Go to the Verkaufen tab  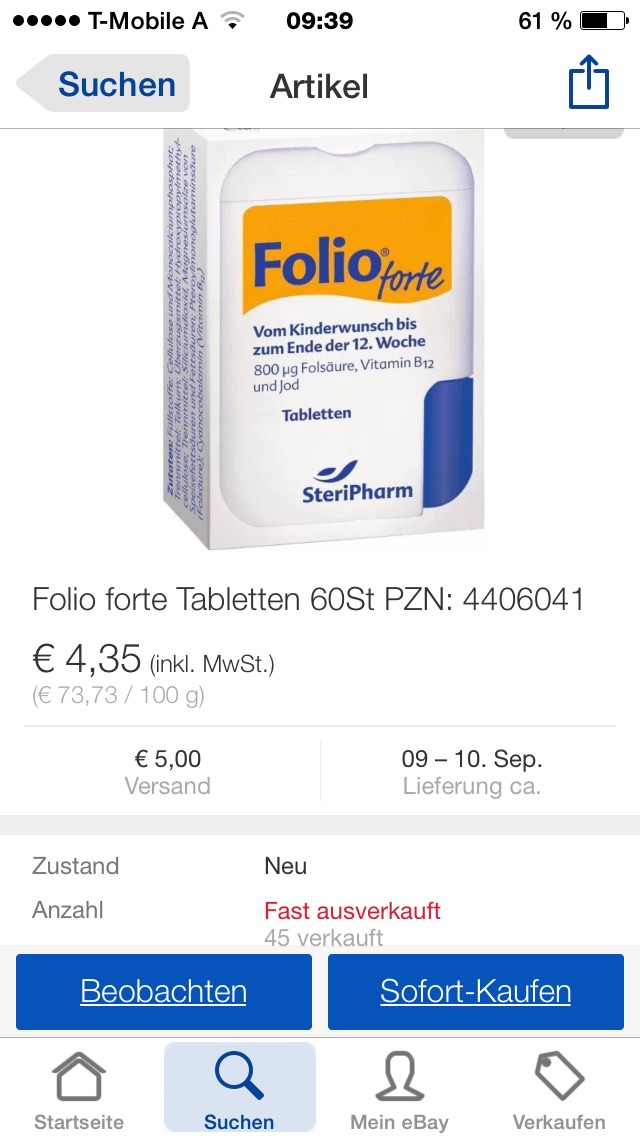[x=559, y=1090]
